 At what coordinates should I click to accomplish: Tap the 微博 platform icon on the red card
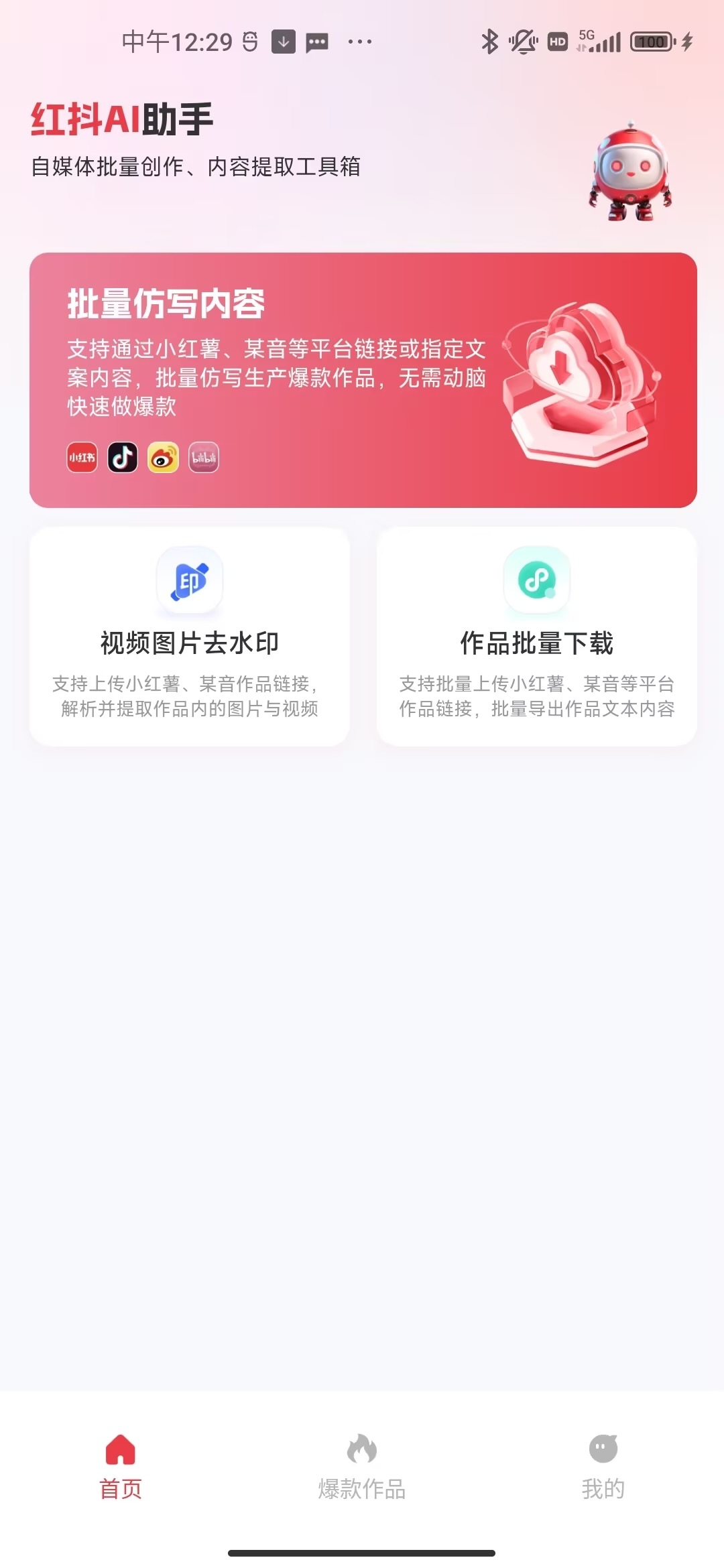[x=162, y=458]
